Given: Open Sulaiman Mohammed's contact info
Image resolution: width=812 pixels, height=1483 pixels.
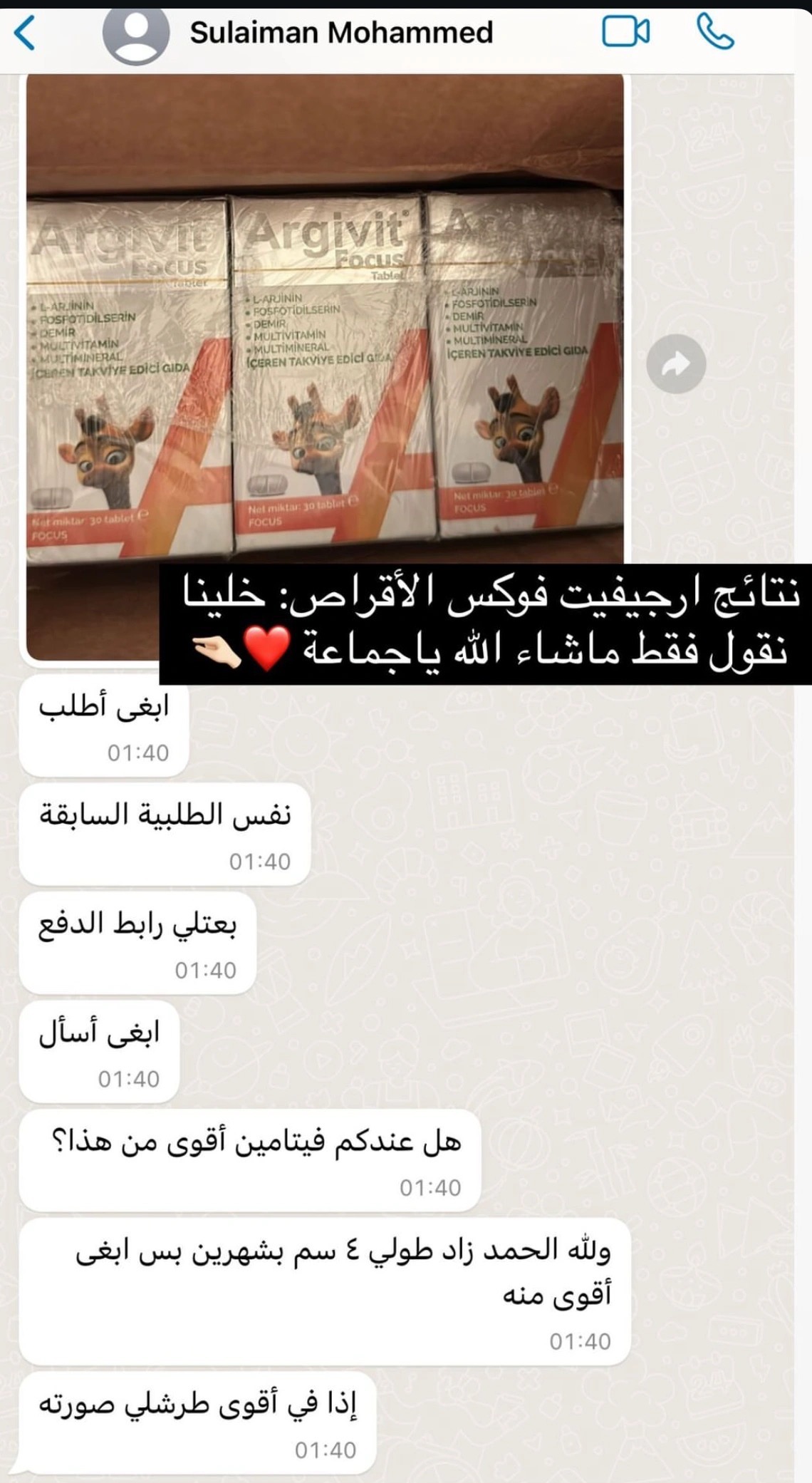Looking at the screenshot, I should pyautogui.click(x=341, y=33).
